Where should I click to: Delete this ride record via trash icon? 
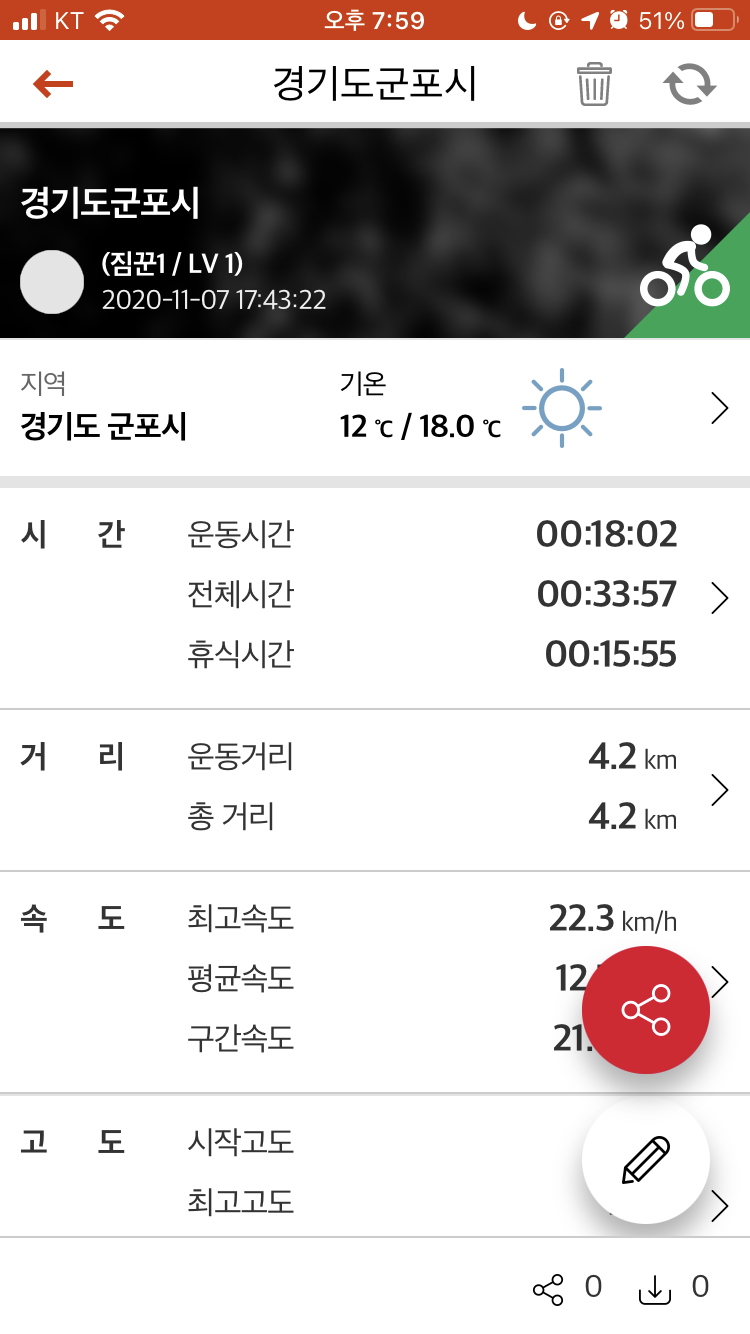[594, 84]
